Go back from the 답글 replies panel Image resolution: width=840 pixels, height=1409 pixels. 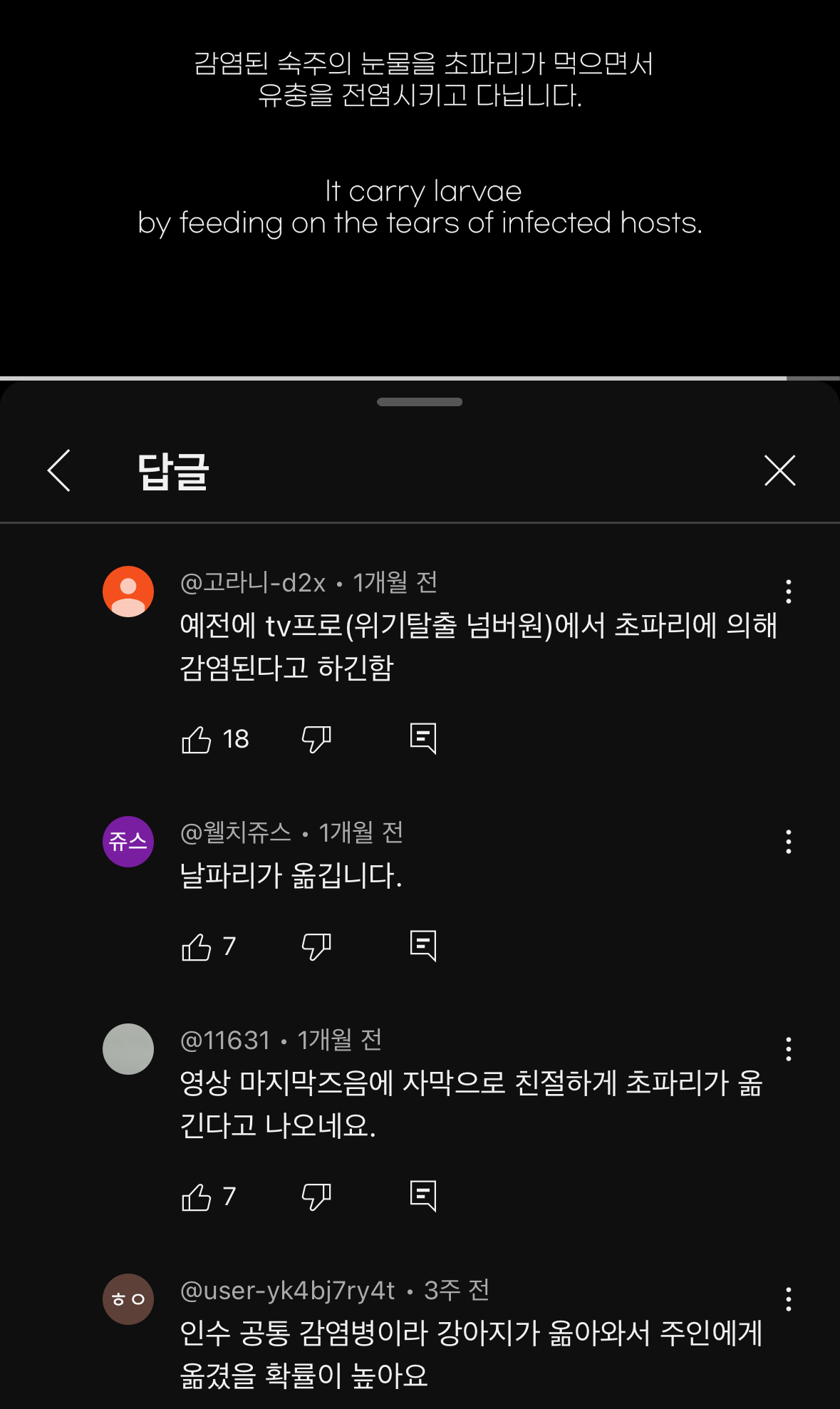(59, 470)
